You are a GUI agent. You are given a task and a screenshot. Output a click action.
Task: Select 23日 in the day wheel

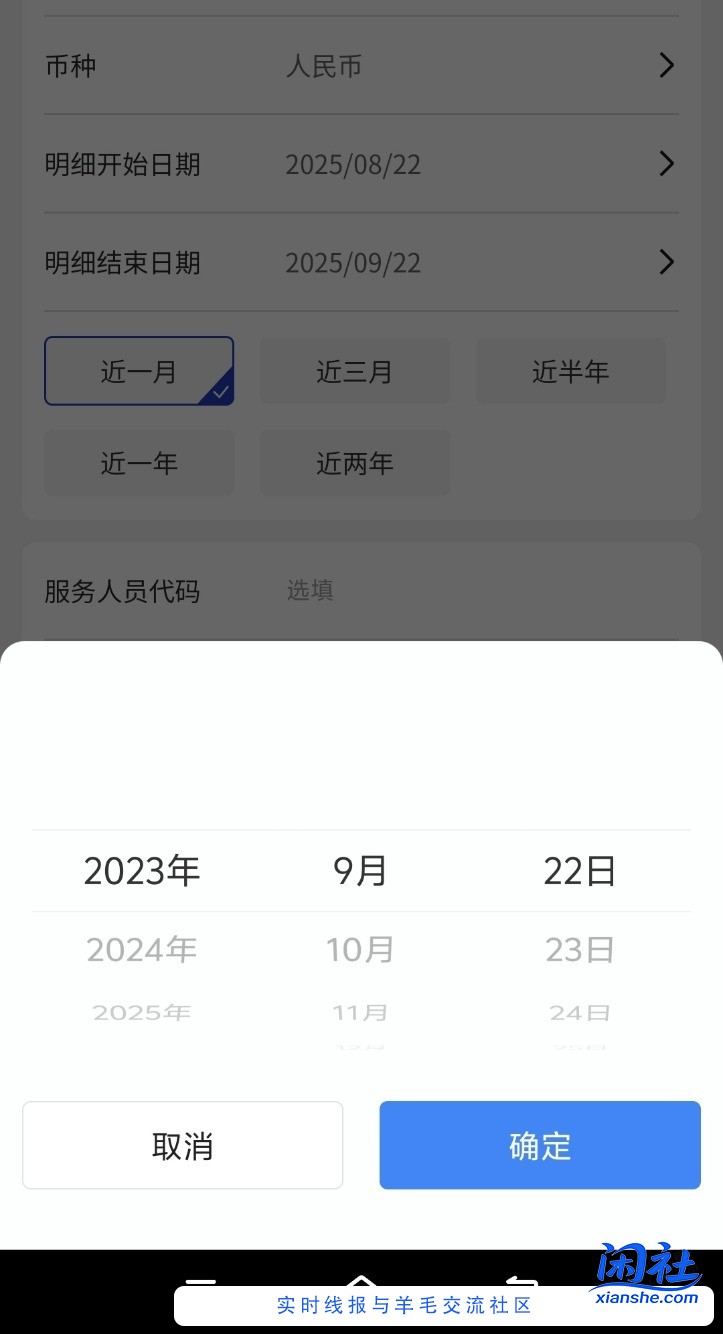coord(579,949)
